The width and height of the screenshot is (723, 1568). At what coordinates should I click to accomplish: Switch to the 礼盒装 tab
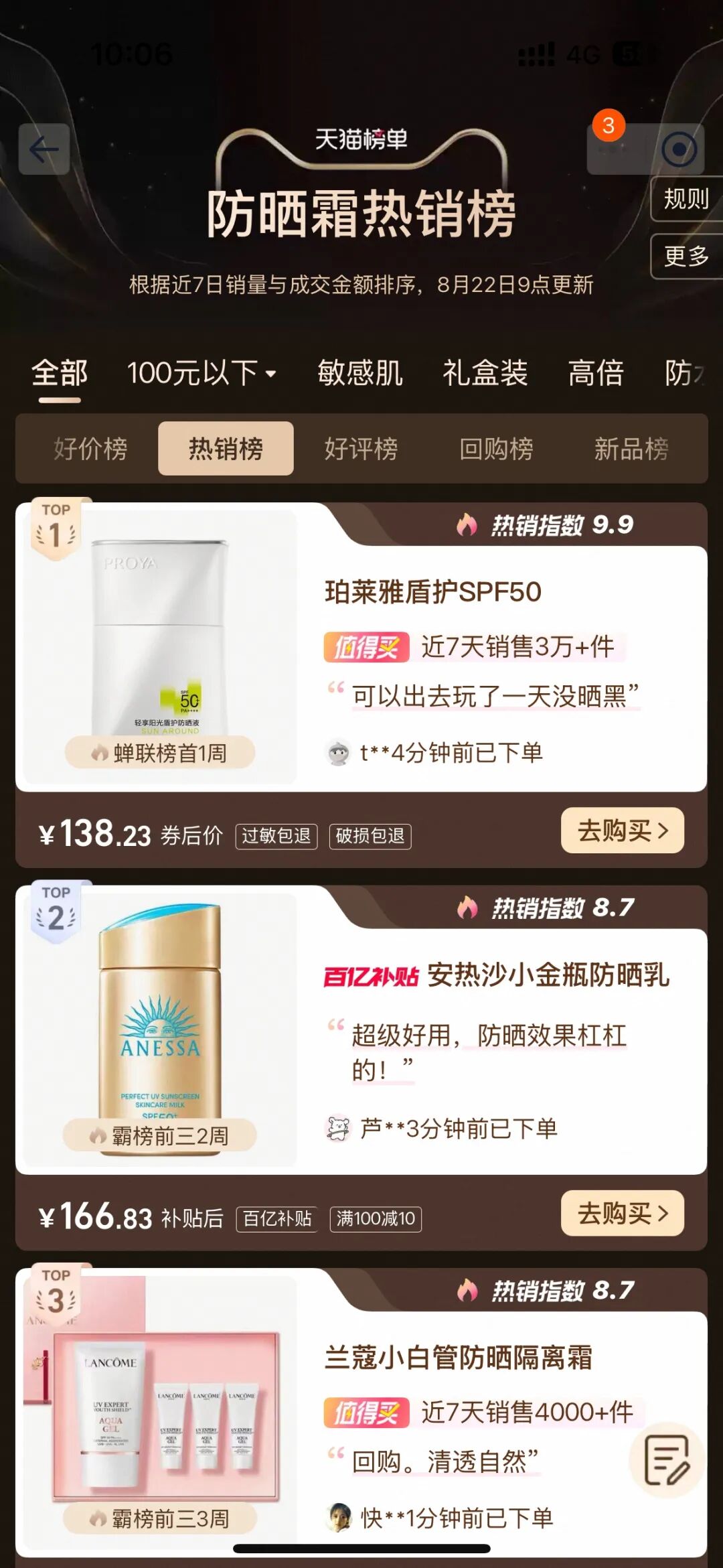pos(485,373)
